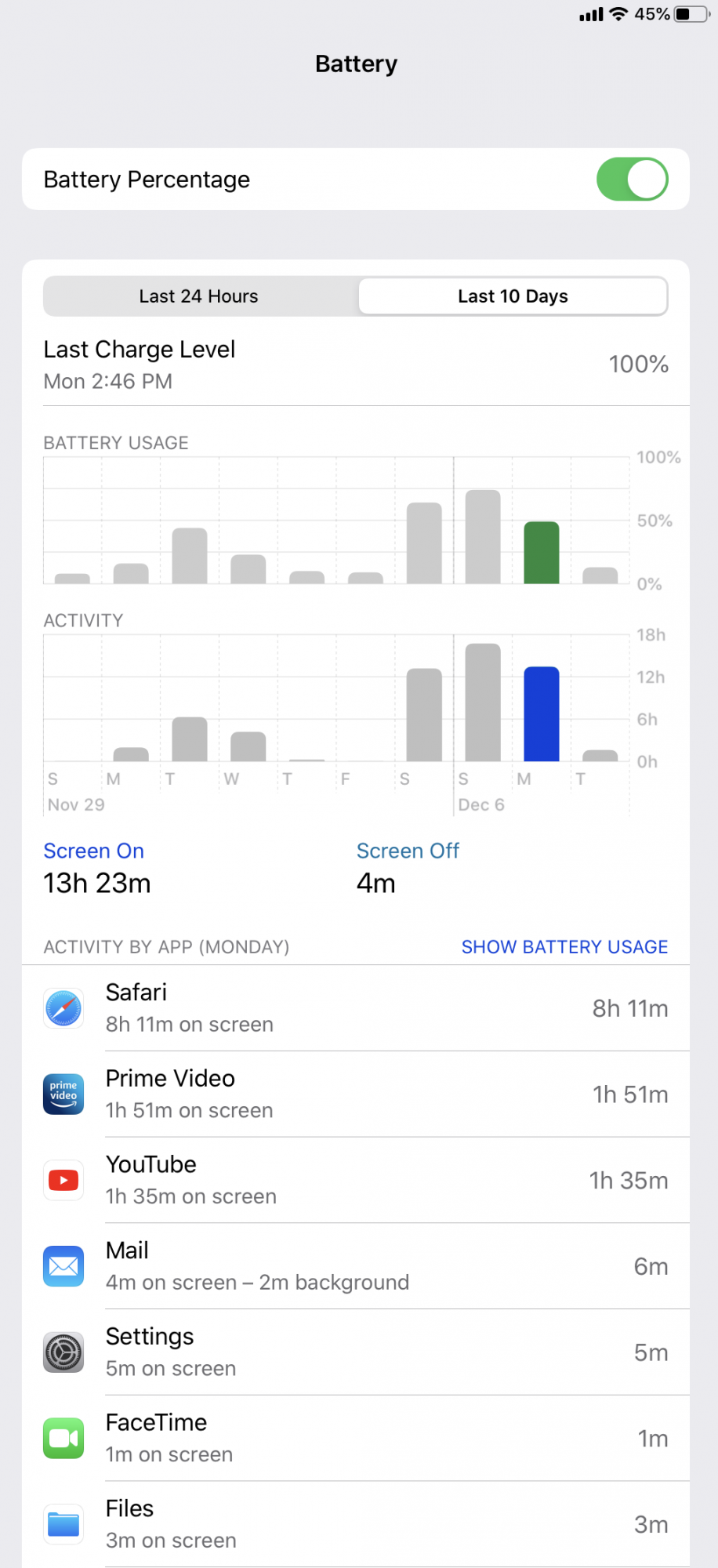Tap the FaceTime usage row
The image size is (718, 1568).
pyautogui.click(x=356, y=1439)
